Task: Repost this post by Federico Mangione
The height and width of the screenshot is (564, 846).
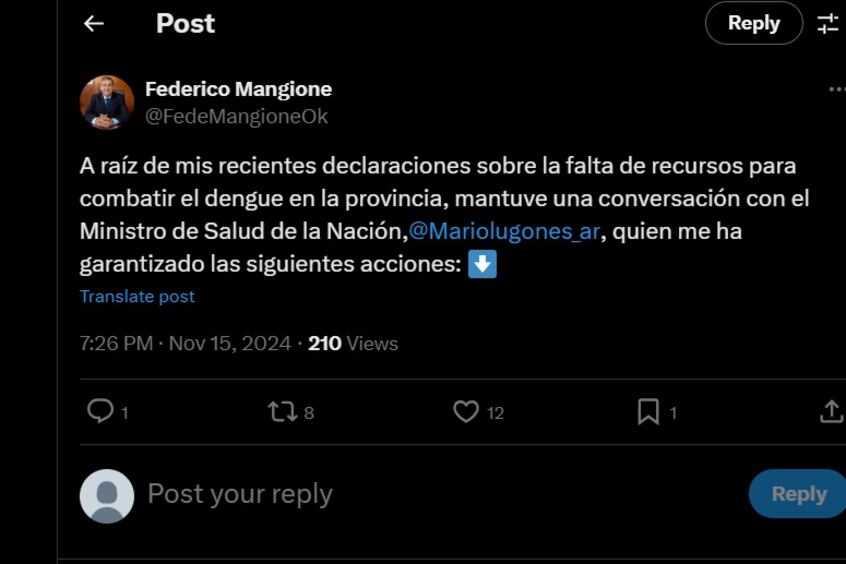Action: coord(281,411)
